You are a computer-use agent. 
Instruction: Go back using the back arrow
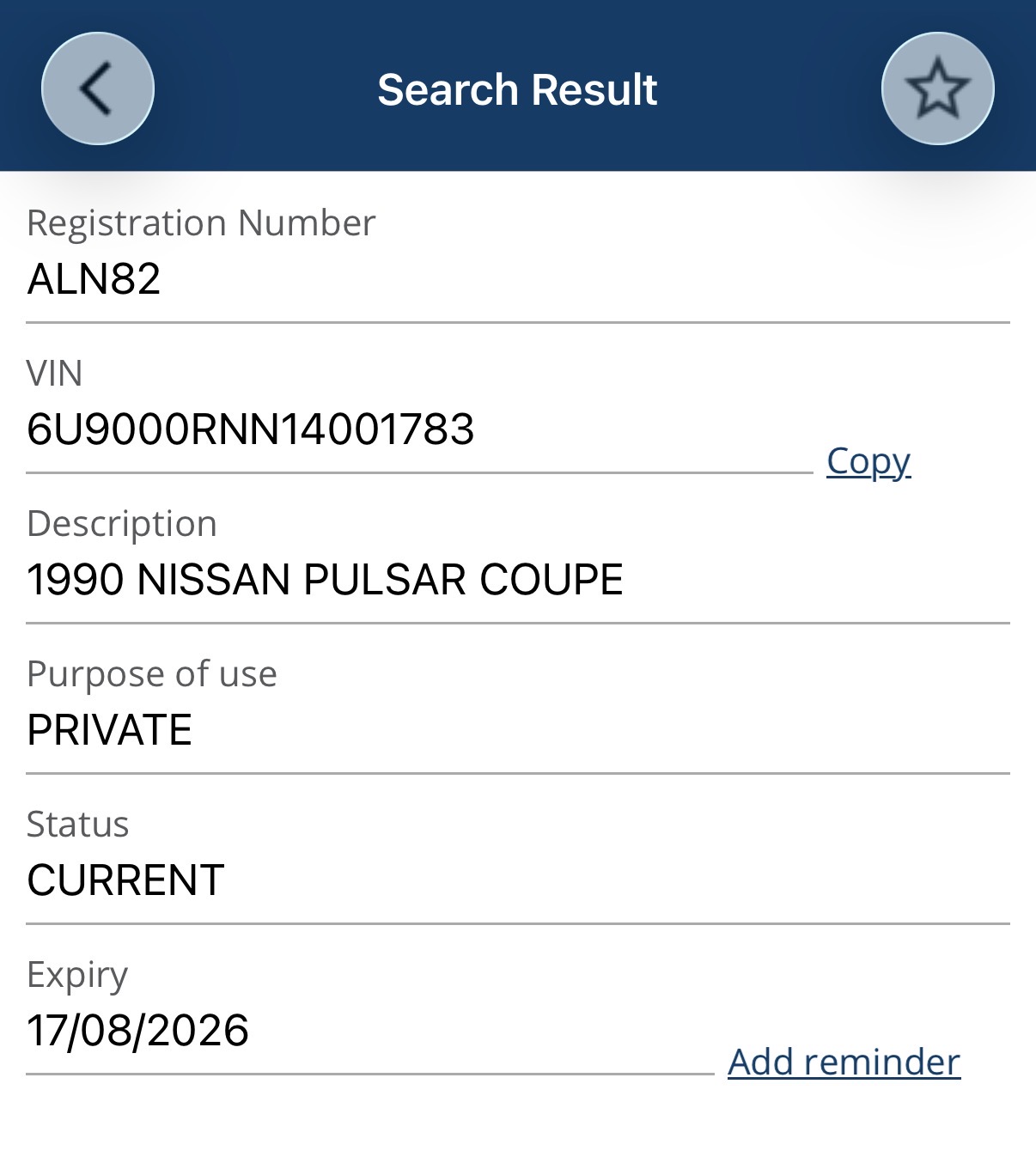pos(97,88)
